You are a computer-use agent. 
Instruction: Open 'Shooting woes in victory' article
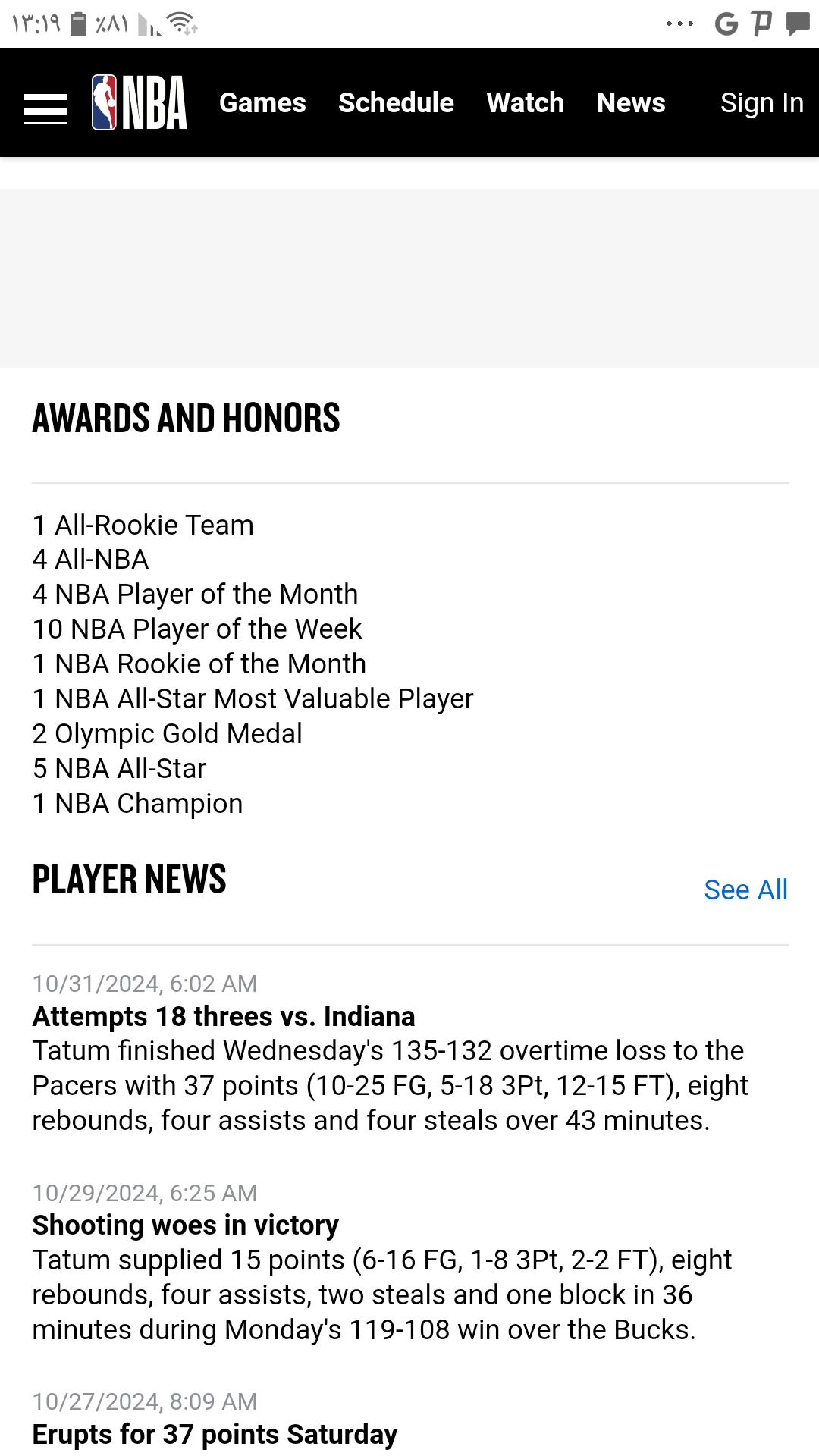[x=185, y=1225]
